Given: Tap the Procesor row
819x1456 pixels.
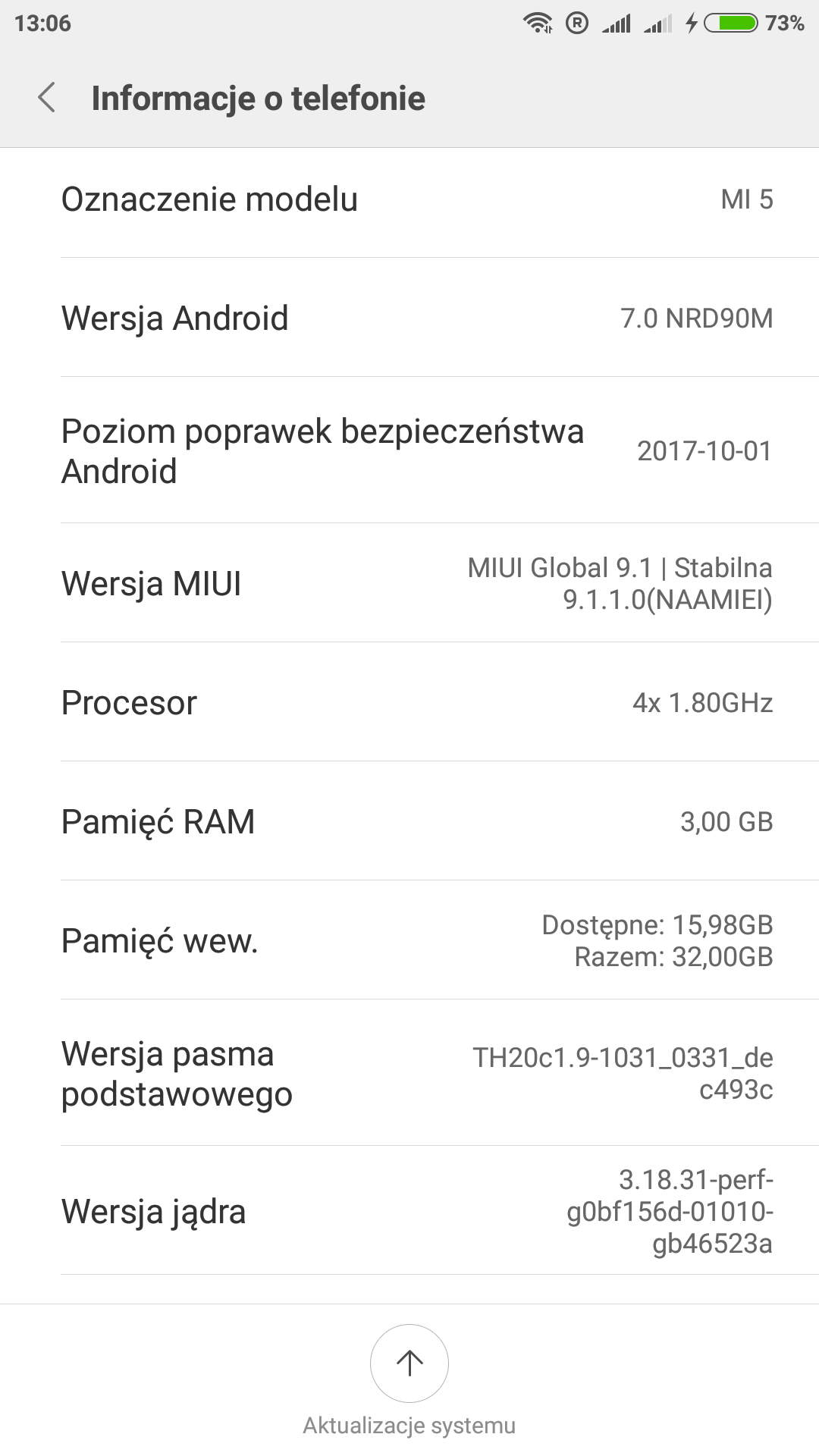Looking at the screenshot, I should (x=409, y=702).
